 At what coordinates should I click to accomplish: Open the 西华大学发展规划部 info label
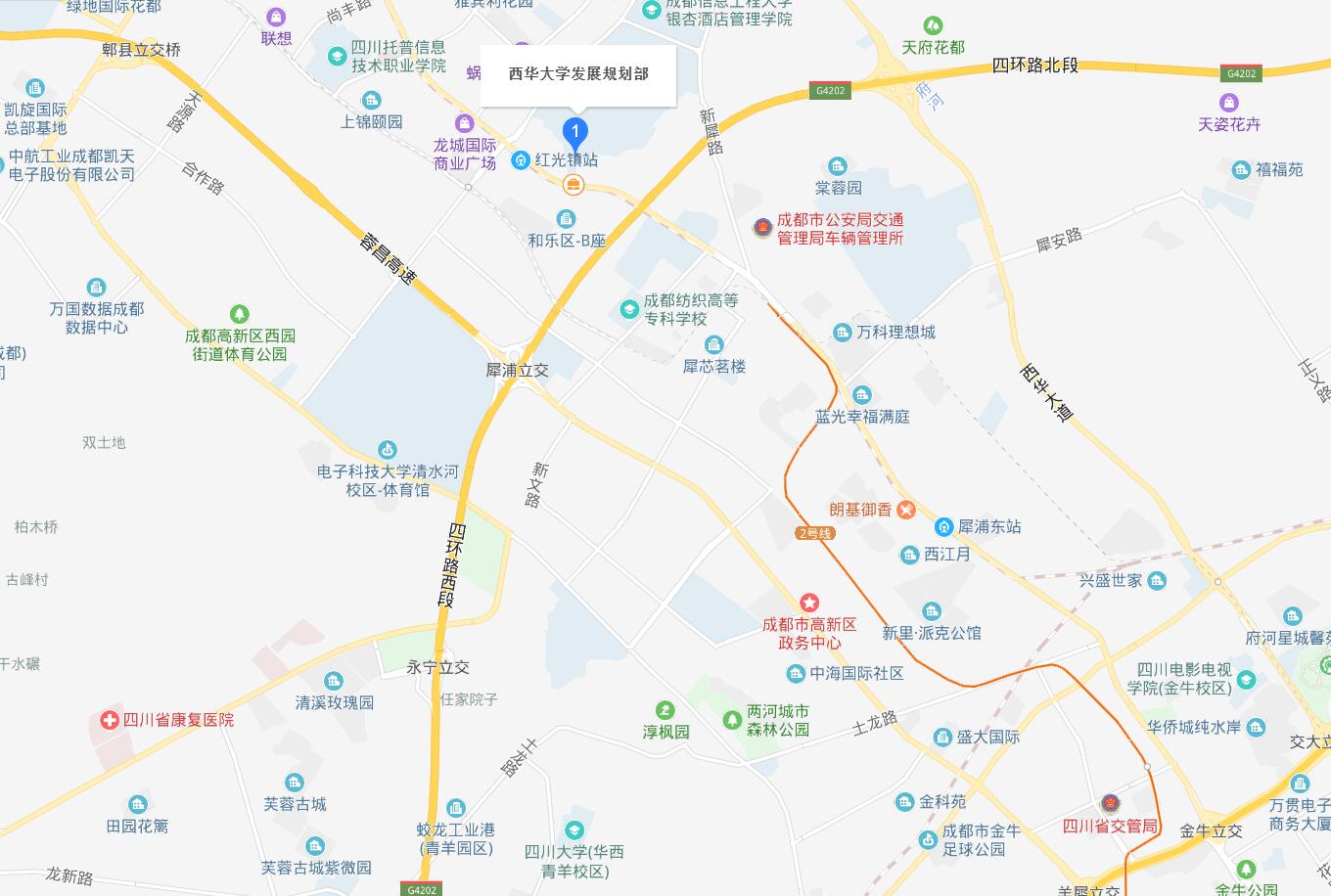click(x=578, y=74)
